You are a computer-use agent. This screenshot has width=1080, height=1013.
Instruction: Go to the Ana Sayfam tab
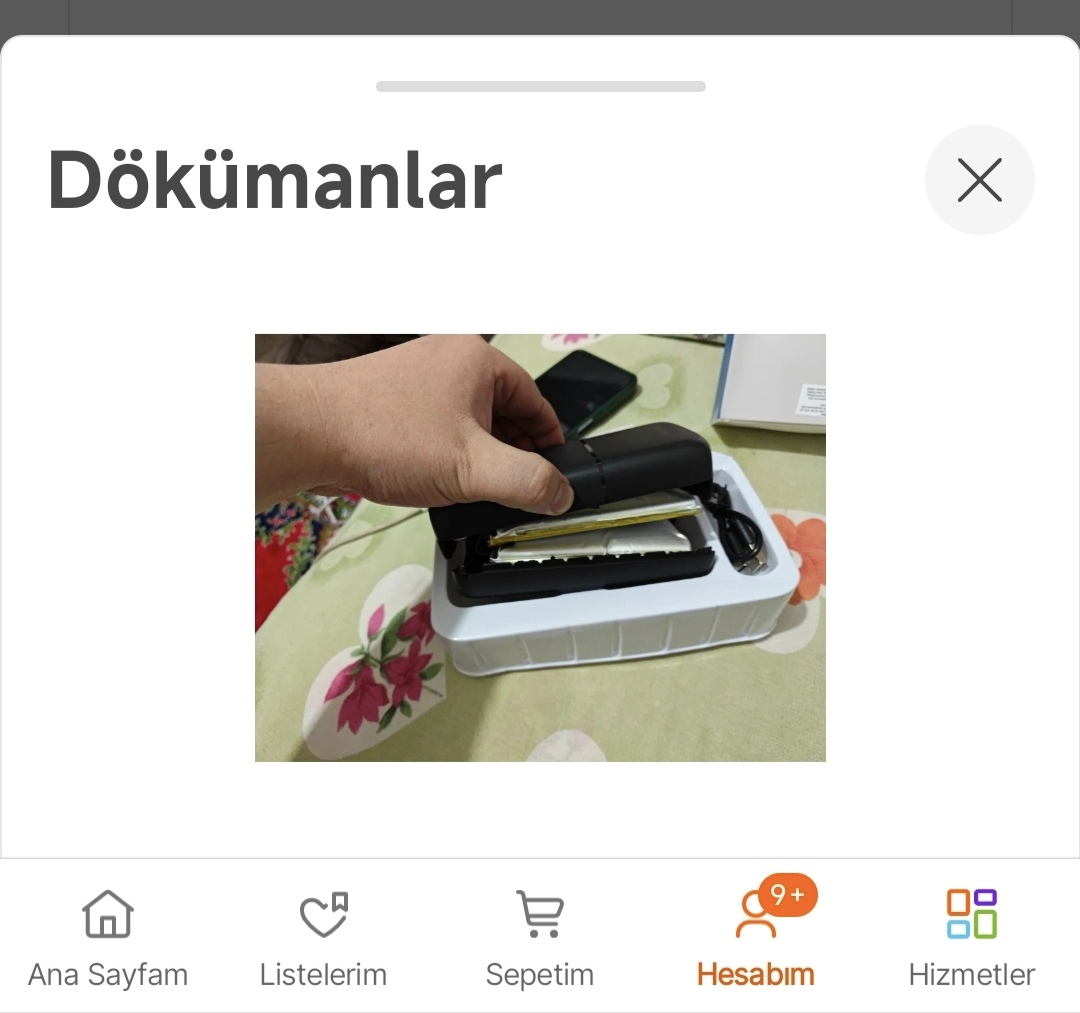coord(108,938)
